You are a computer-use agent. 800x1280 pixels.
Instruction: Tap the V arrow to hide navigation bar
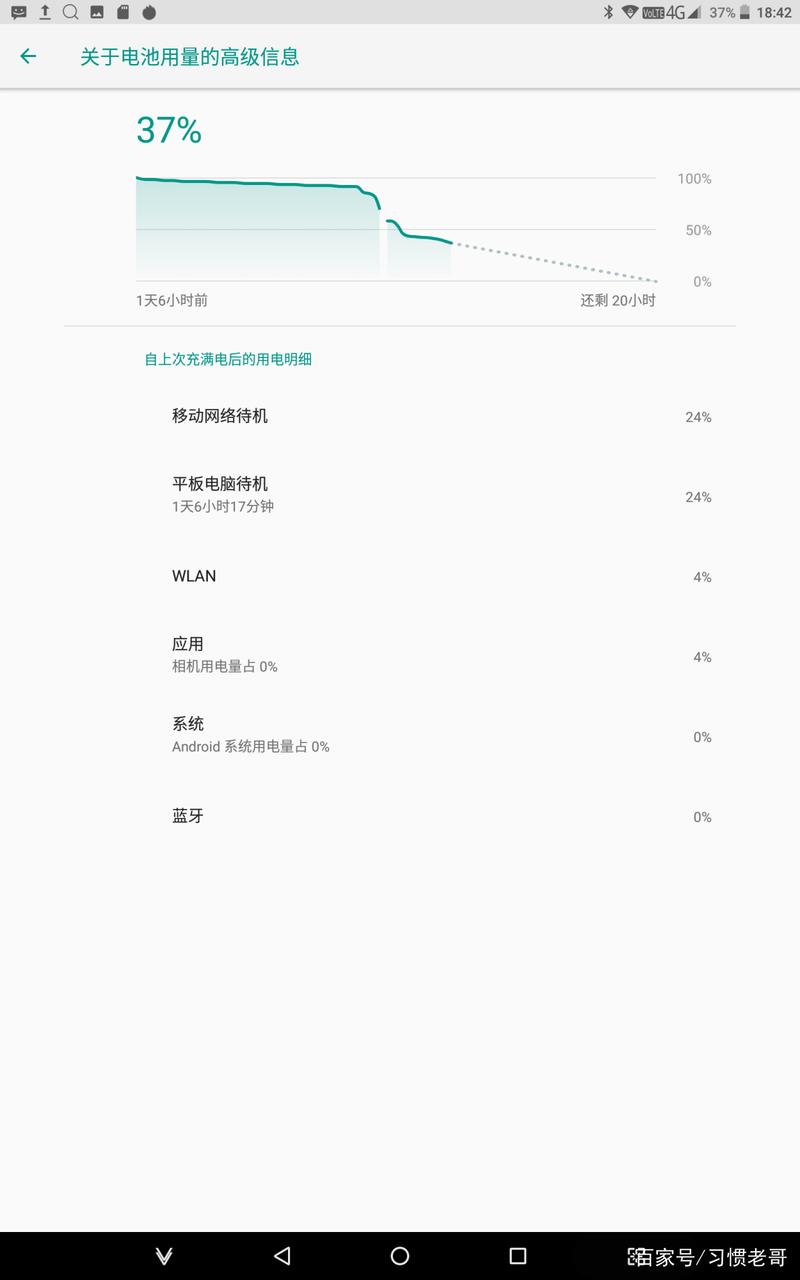coord(163,1255)
